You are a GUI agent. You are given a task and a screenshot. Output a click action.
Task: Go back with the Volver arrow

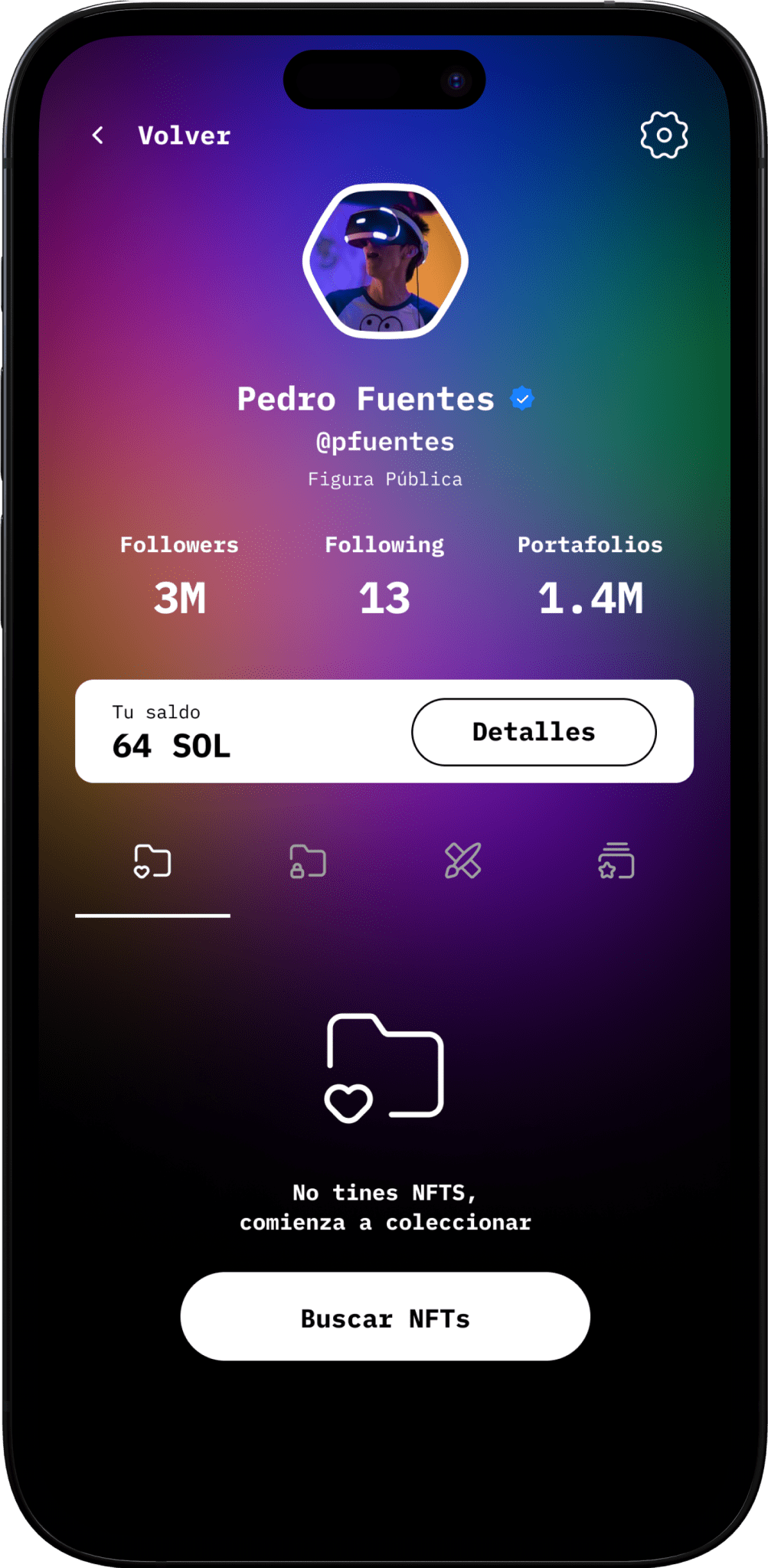click(x=98, y=136)
